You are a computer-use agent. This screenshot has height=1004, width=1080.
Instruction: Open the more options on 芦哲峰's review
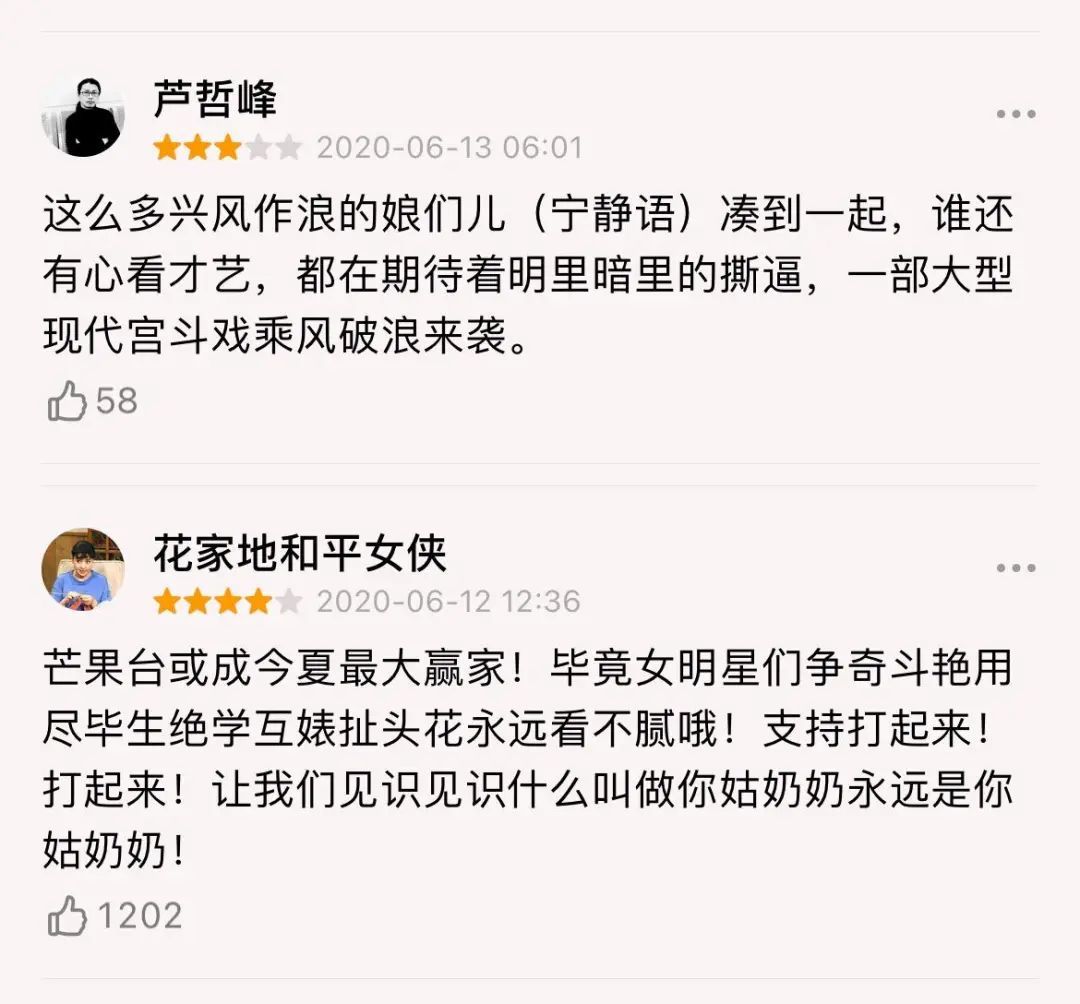(x=1015, y=115)
